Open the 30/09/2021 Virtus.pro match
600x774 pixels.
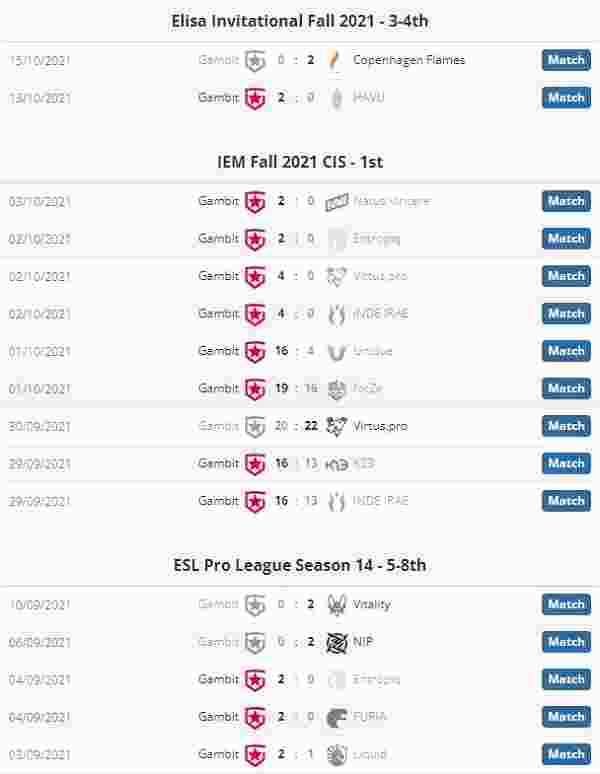point(566,426)
